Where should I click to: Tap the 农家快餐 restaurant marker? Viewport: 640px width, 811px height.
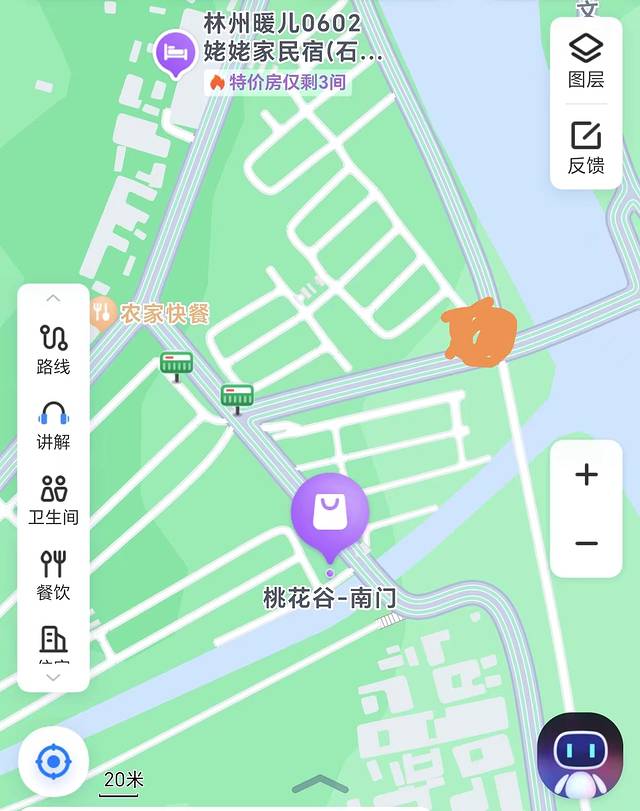[102, 313]
